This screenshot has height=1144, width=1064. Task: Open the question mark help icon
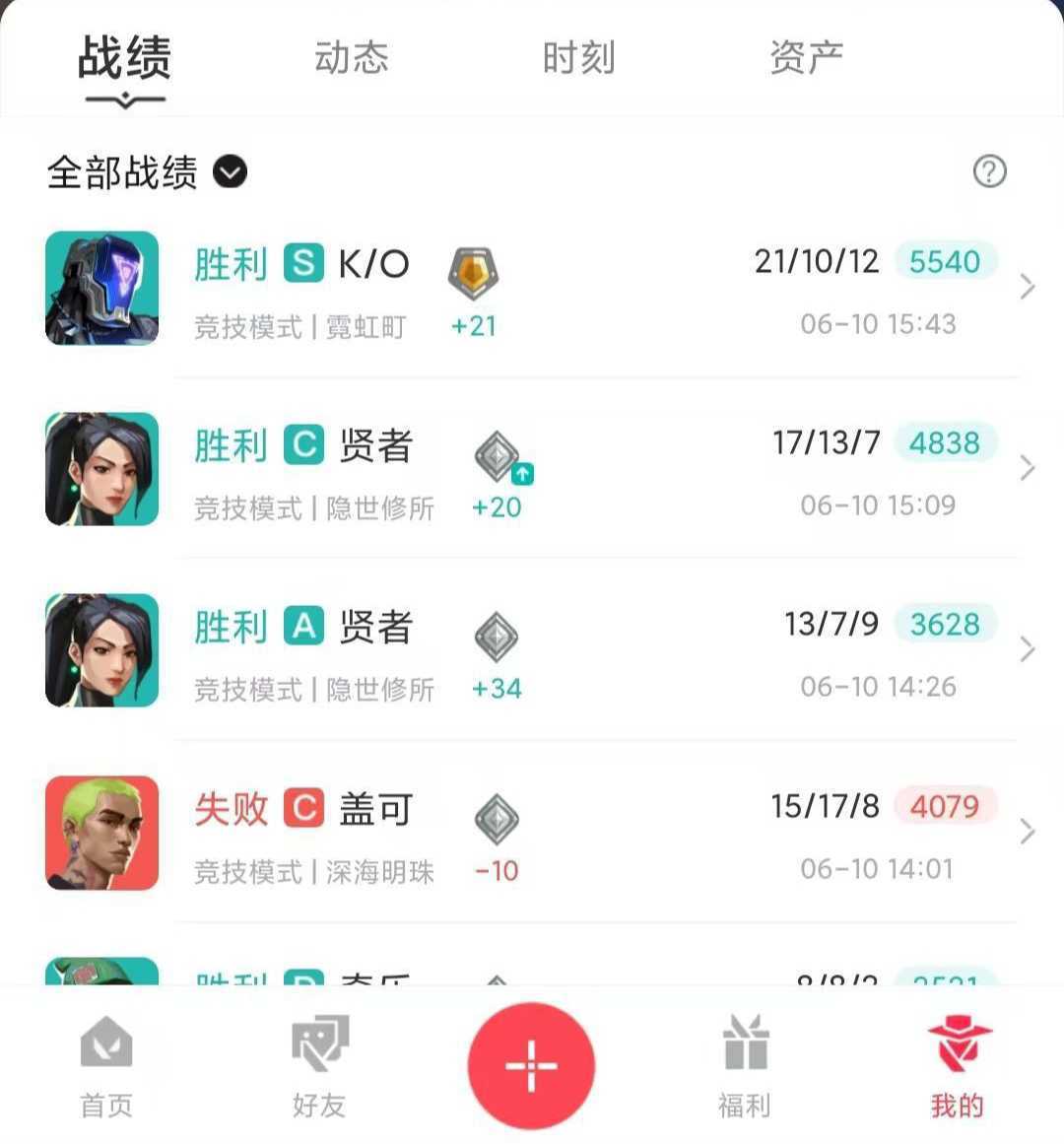click(x=989, y=171)
